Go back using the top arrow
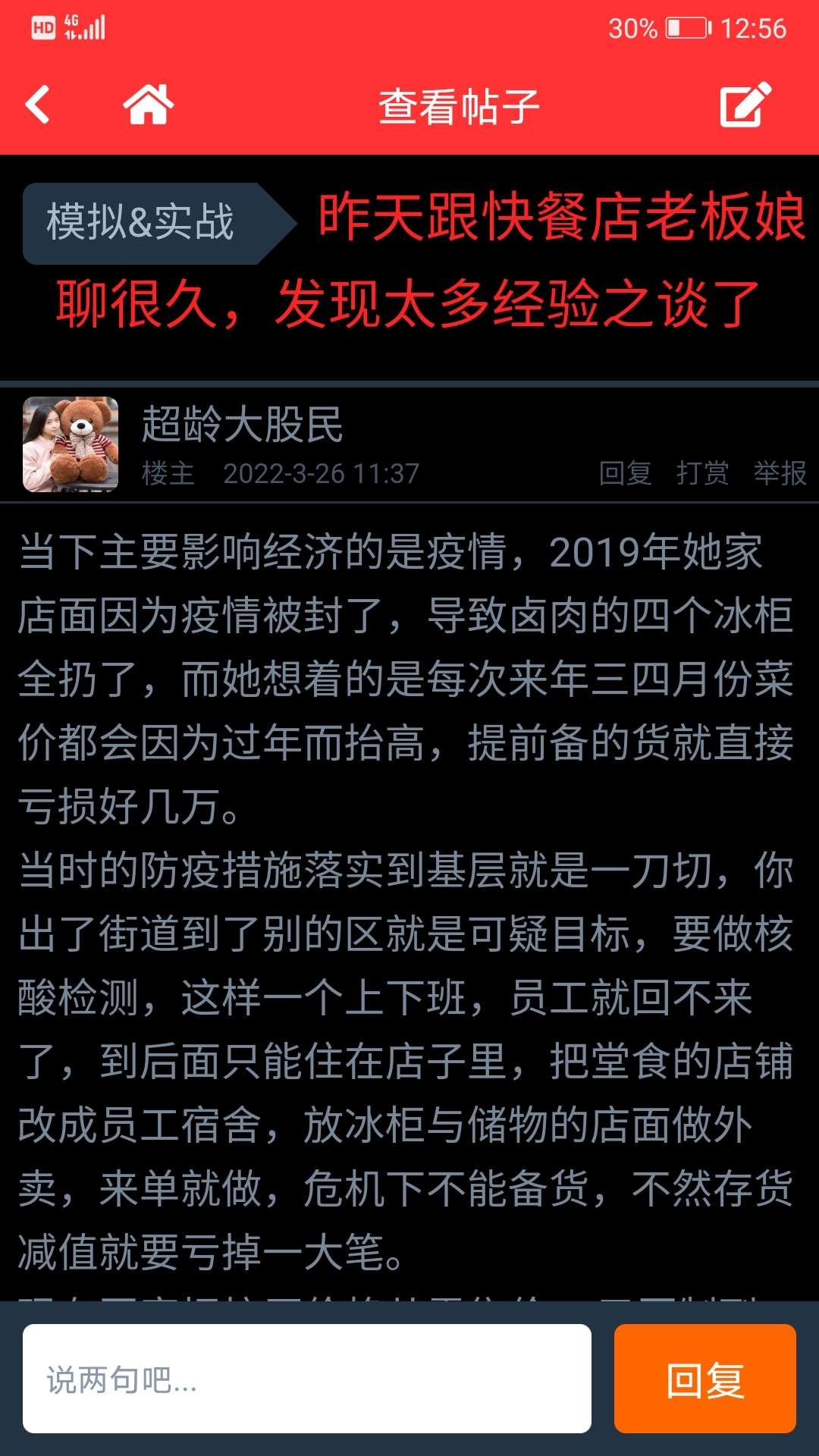 click(x=38, y=105)
